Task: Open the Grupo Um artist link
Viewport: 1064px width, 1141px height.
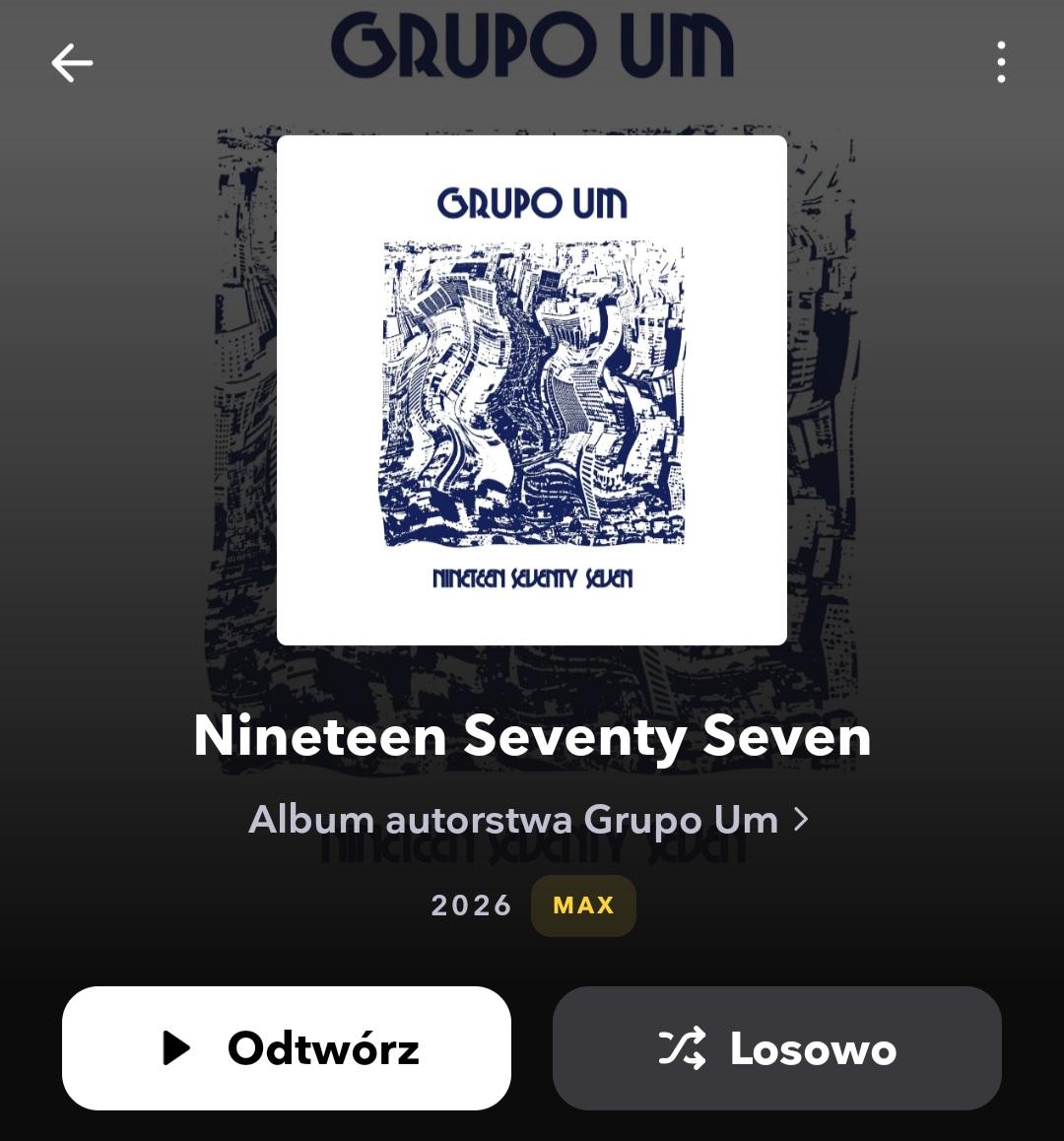Action: click(x=529, y=820)
